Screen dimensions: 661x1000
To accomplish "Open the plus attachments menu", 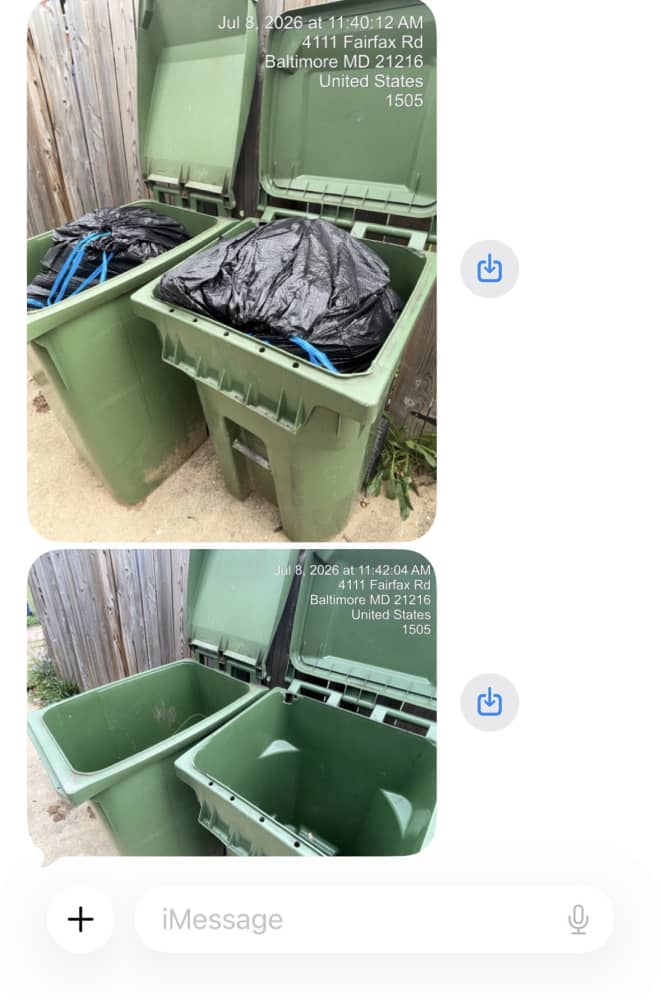I will click(x=80, y=919).
